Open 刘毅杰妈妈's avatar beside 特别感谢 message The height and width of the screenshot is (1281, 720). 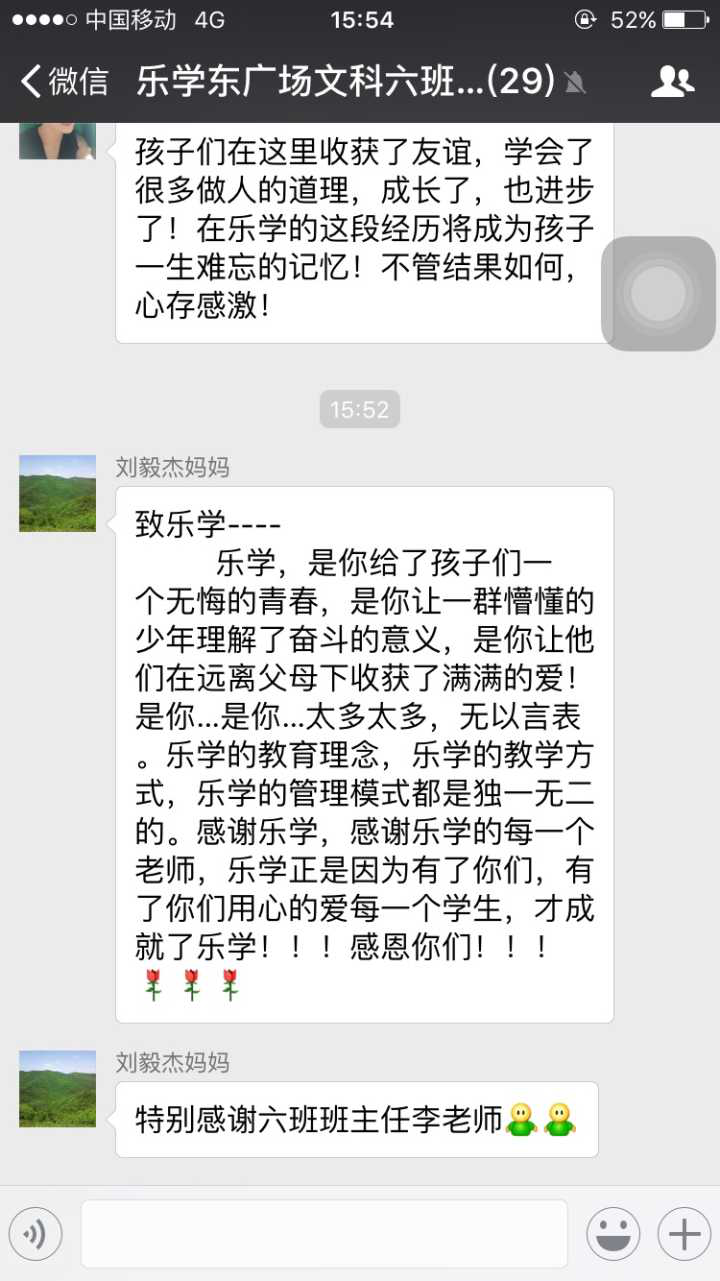tap(58, 1089)
